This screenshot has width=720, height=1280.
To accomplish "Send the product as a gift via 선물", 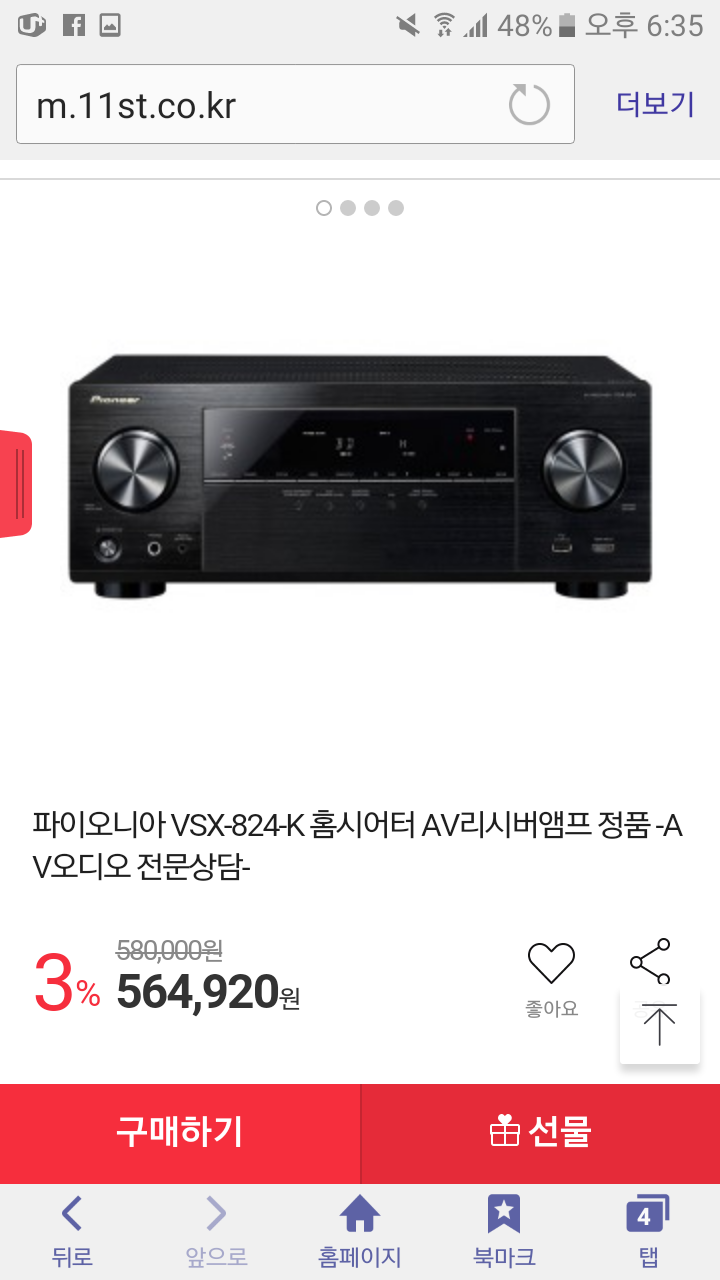I will [x=540, y=1133].
